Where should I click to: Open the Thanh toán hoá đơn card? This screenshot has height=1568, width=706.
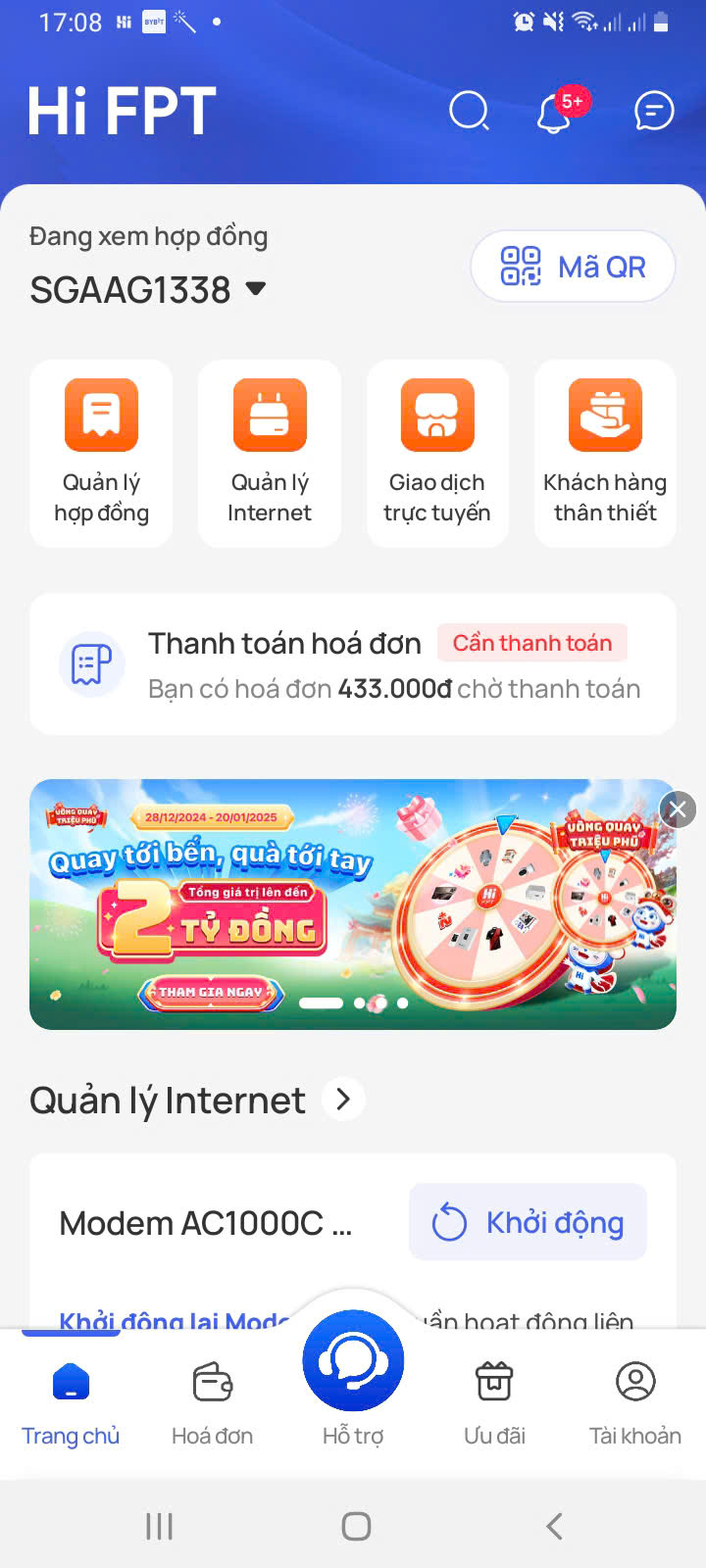point(353,664)
